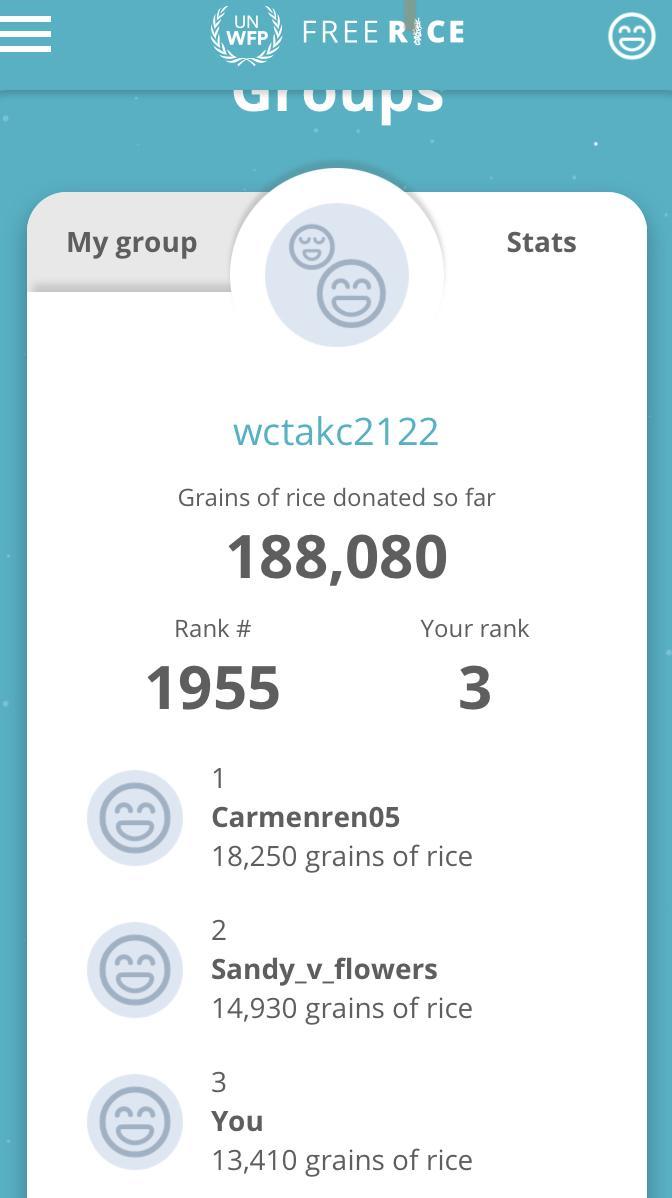672x1198 pixels.
Task: Open the profile smiley icon
Action: click(x=631, y=36)
